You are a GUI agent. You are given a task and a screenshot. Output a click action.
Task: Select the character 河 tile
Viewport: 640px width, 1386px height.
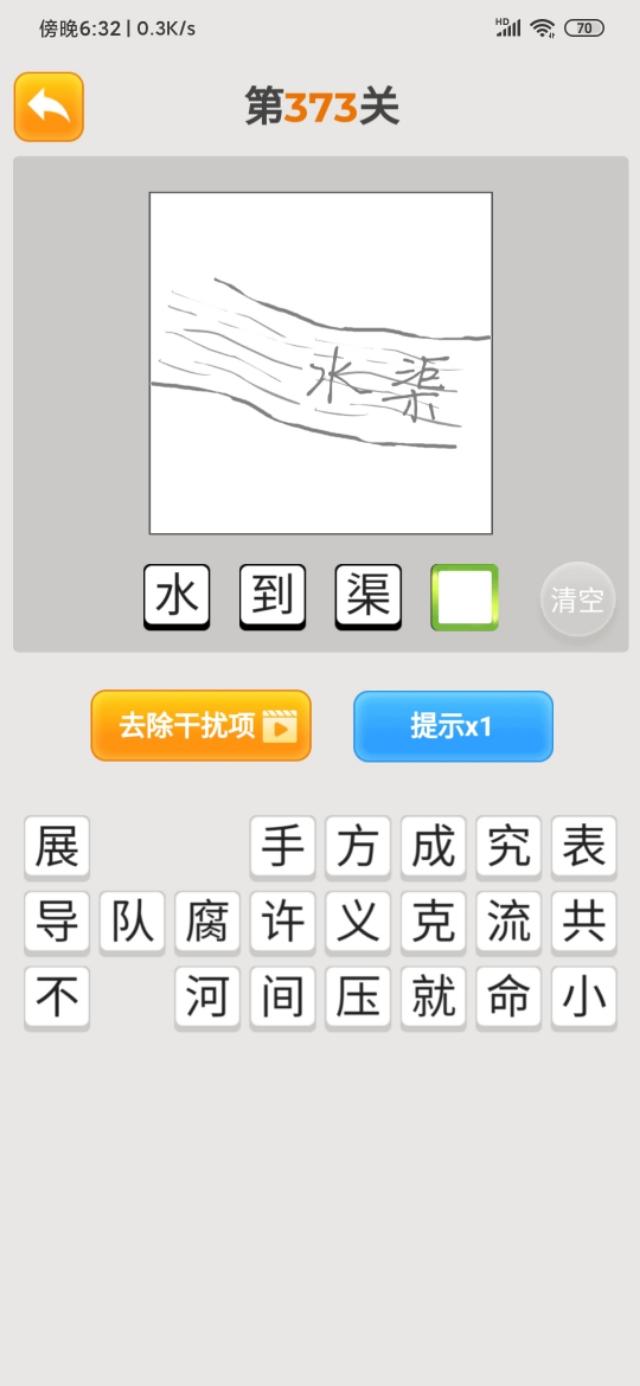click(207, 998)
